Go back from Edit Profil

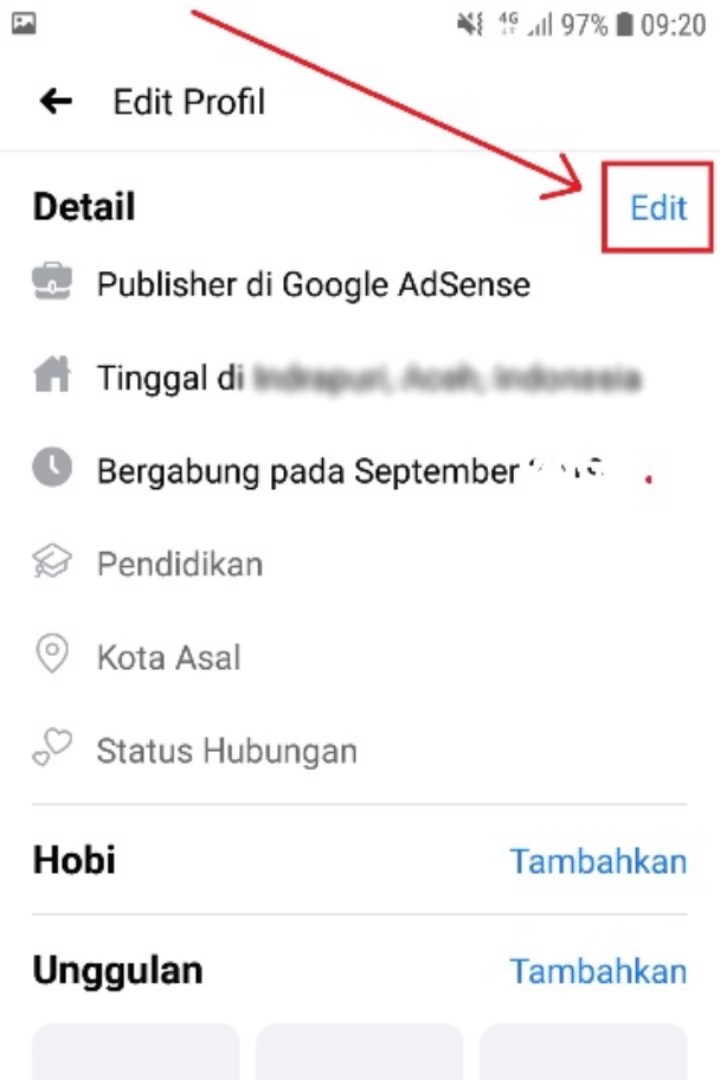coord(56,101)
